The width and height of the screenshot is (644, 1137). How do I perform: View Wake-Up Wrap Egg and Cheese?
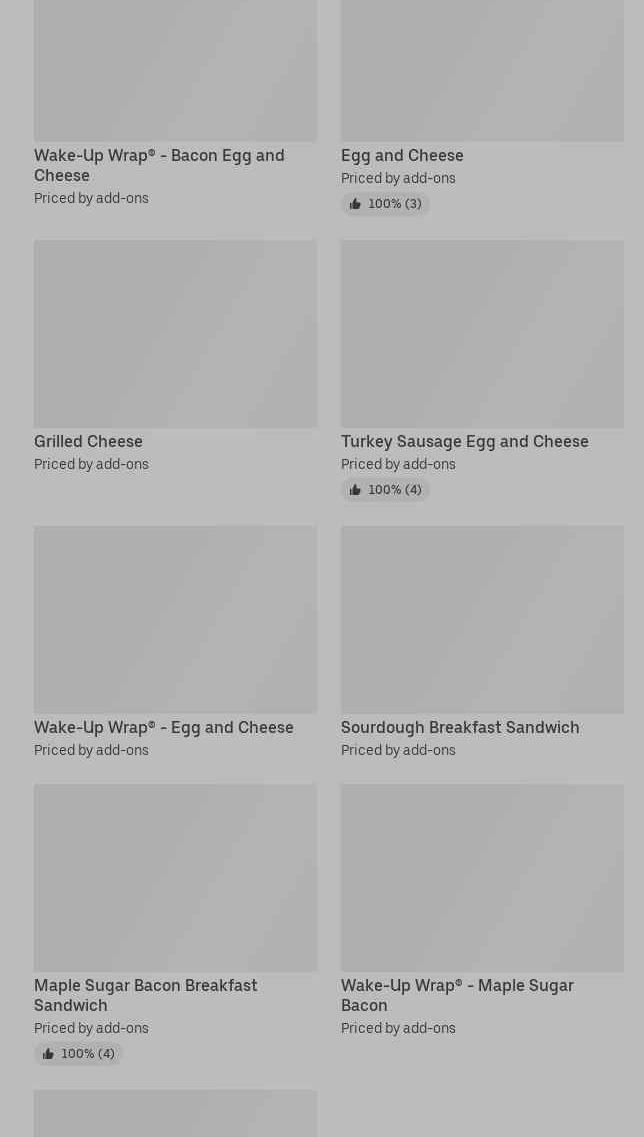tap(175, 620)
